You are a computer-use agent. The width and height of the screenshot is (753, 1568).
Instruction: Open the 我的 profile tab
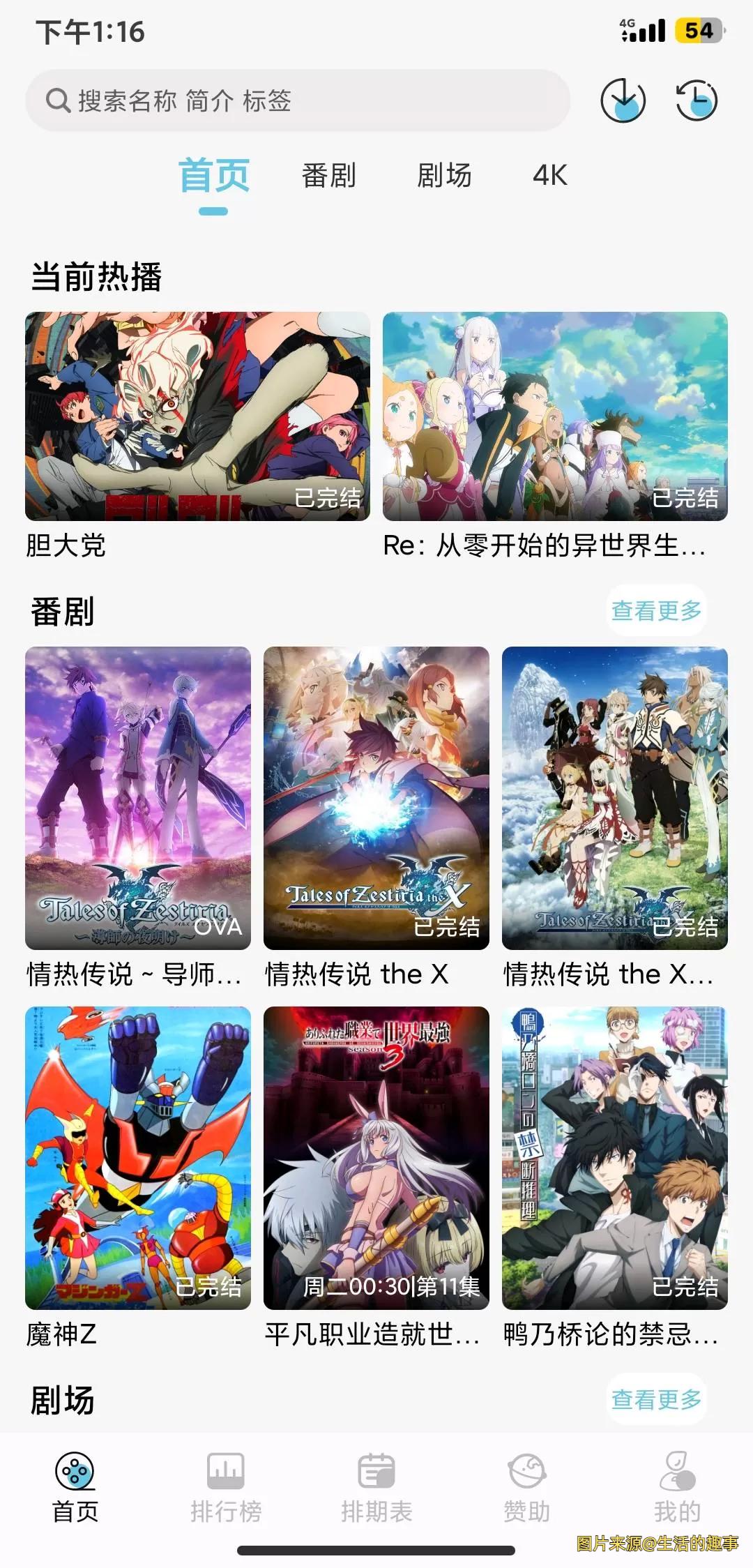tap(677, 1487)
